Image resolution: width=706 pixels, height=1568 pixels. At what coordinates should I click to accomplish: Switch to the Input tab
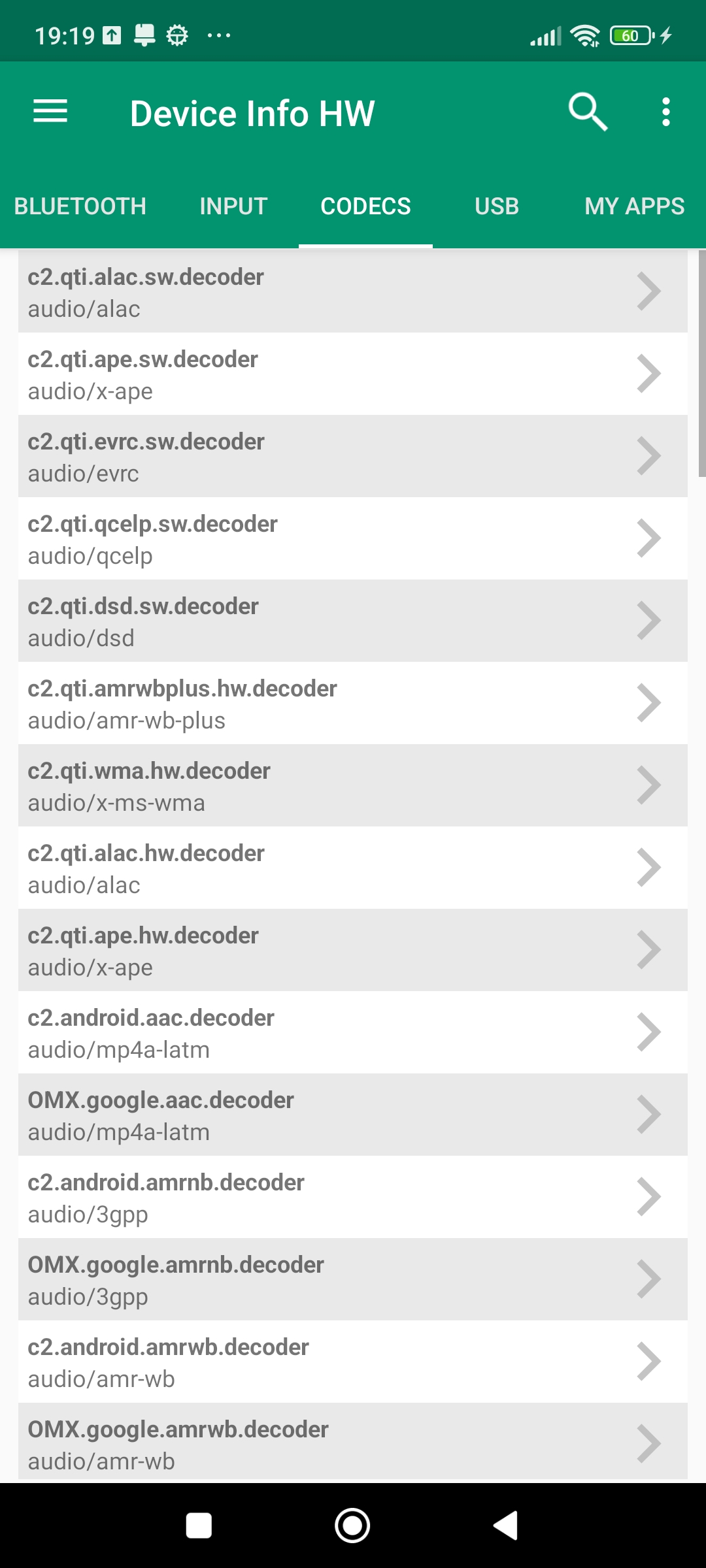pos(233,206)
